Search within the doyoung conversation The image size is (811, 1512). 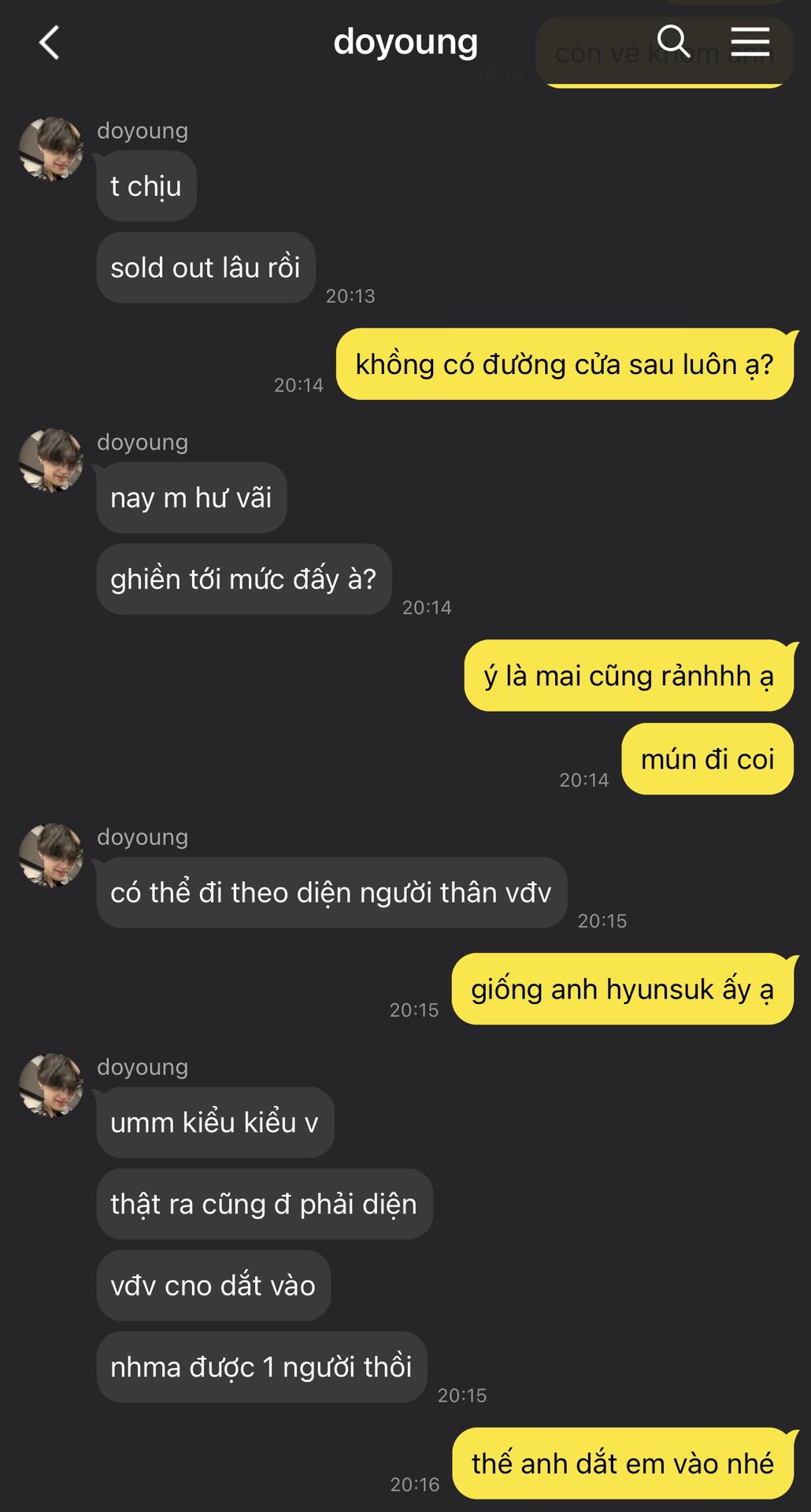[673, 42]
